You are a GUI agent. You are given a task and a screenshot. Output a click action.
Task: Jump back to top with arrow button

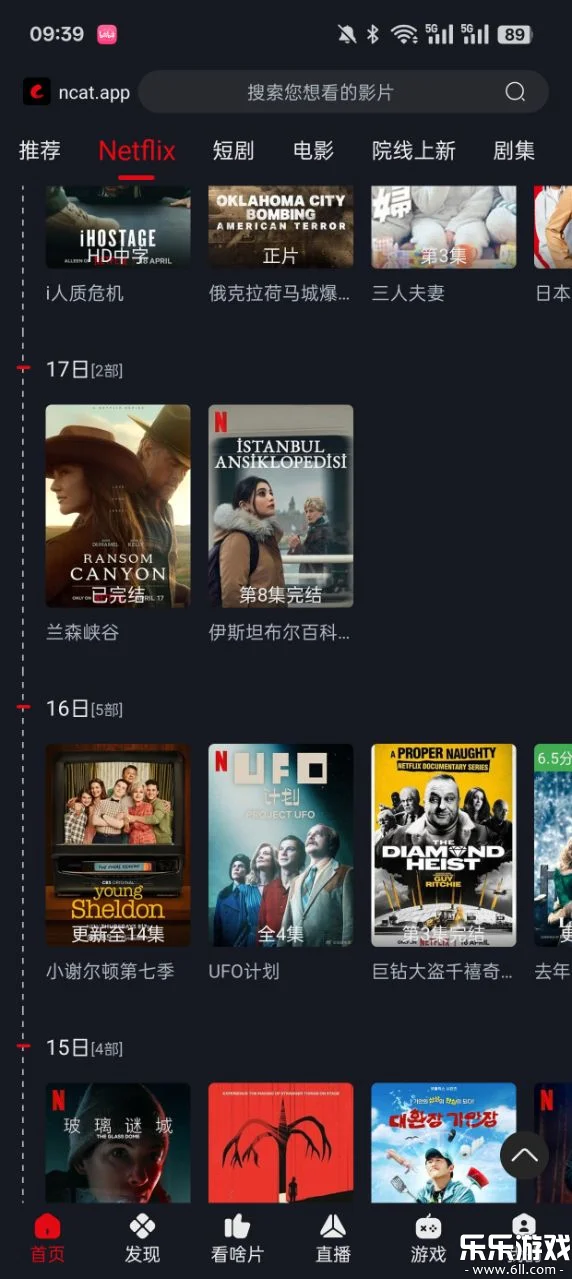pos(525,1155)
